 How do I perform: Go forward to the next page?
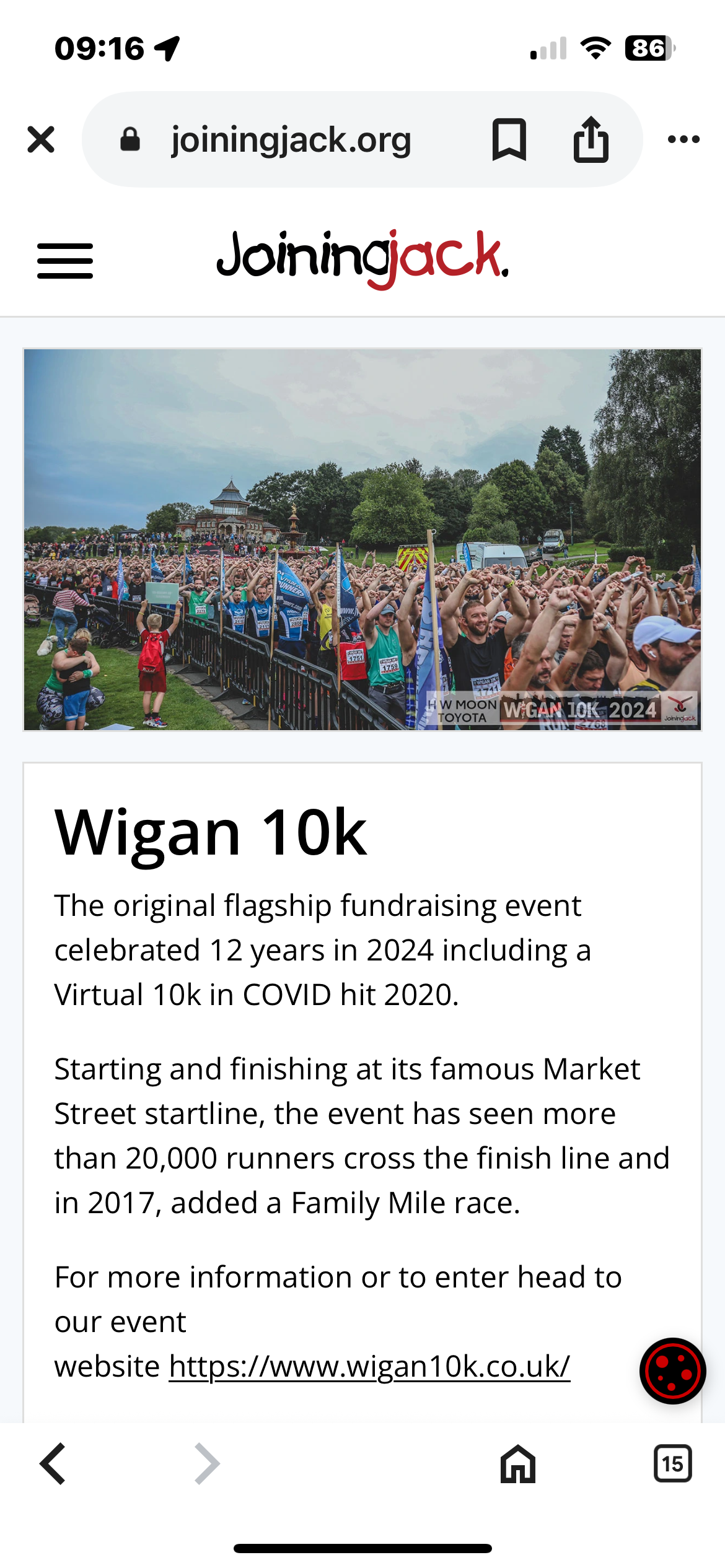click(207, 1464)
